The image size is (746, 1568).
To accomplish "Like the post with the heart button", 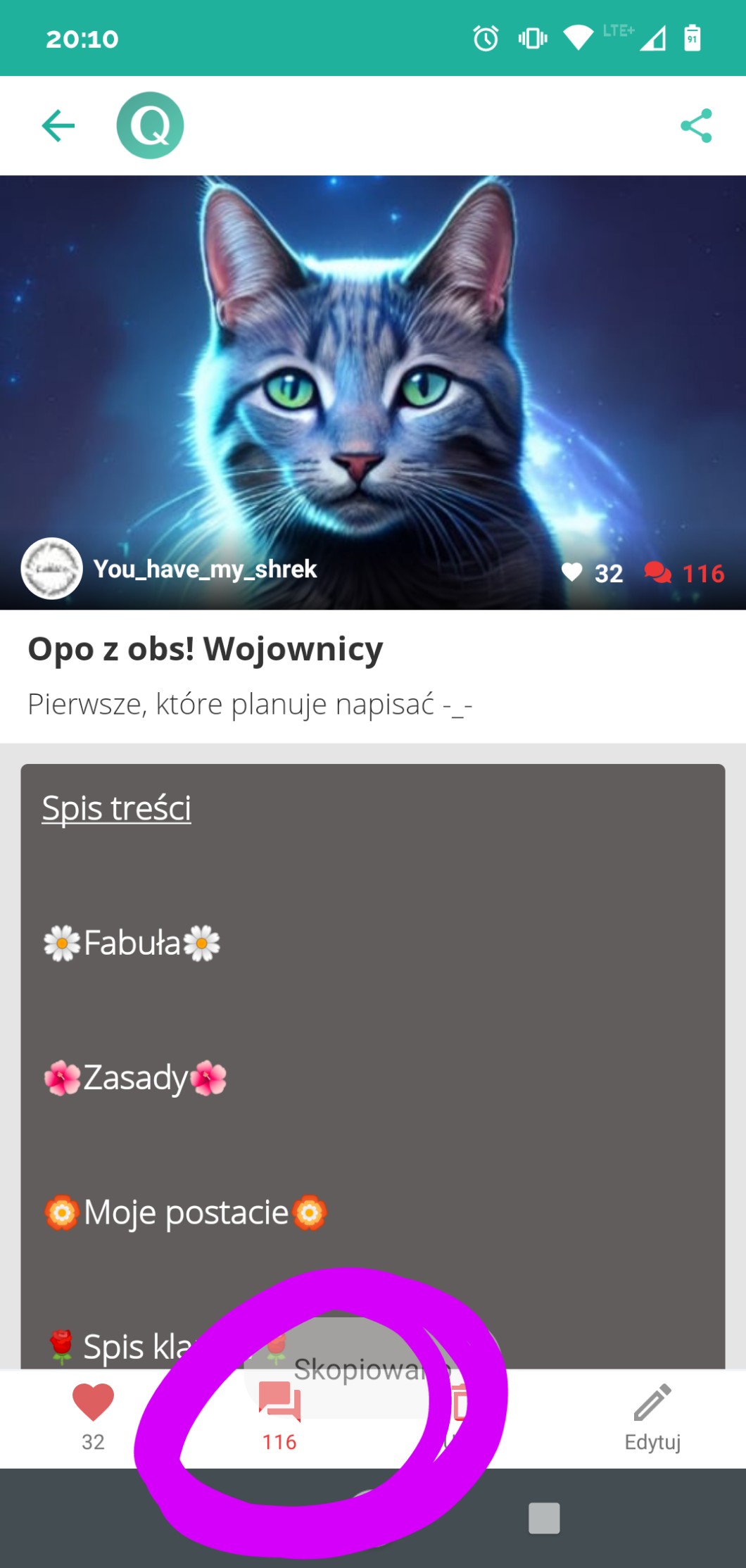I will [x=93, y=1414].
